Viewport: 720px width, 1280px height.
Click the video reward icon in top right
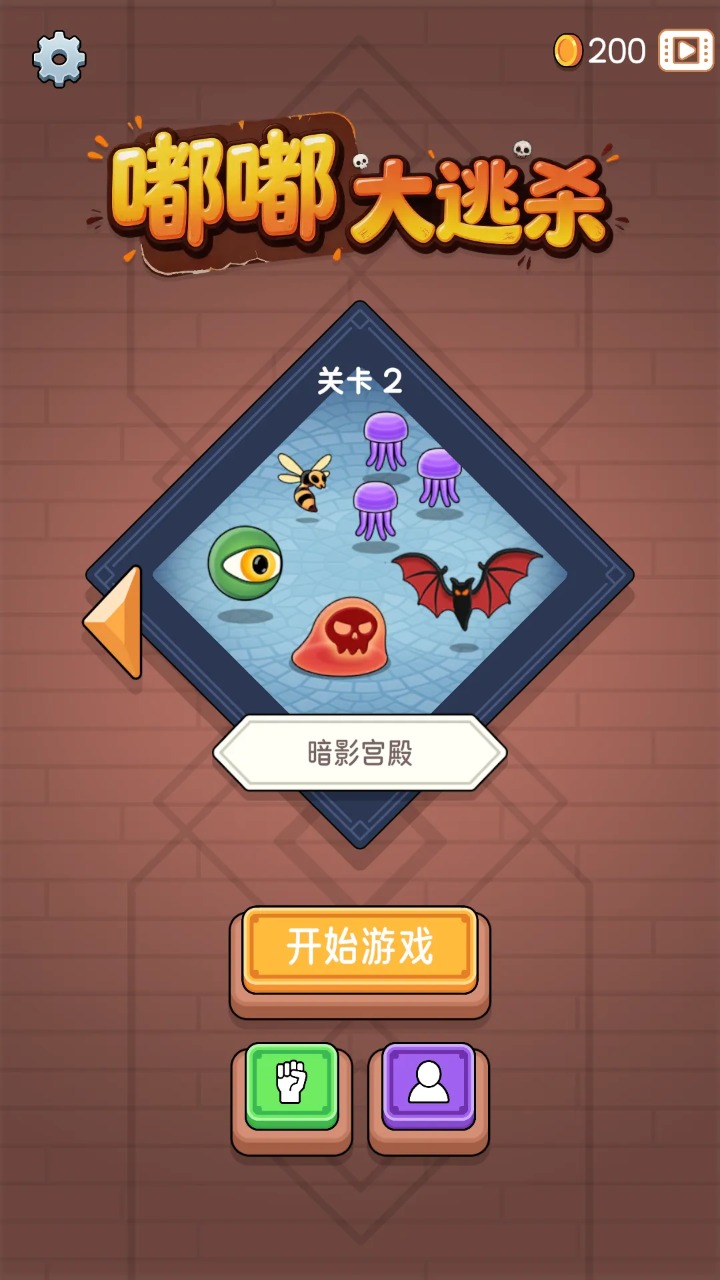coord(683,50)
